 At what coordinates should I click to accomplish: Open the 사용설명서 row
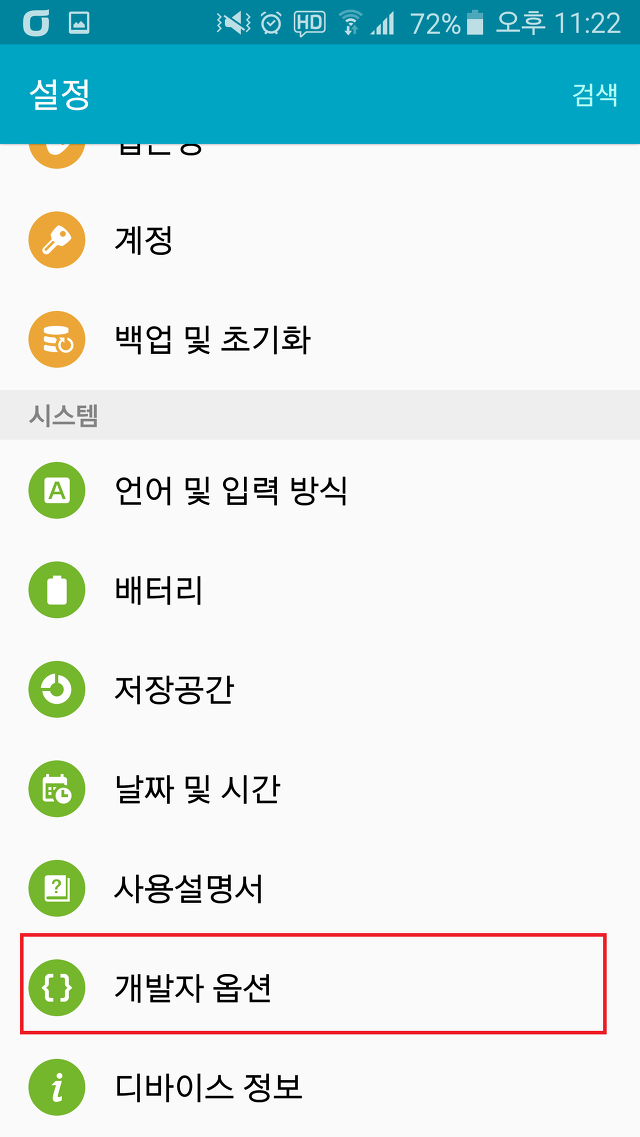(320, 888)
